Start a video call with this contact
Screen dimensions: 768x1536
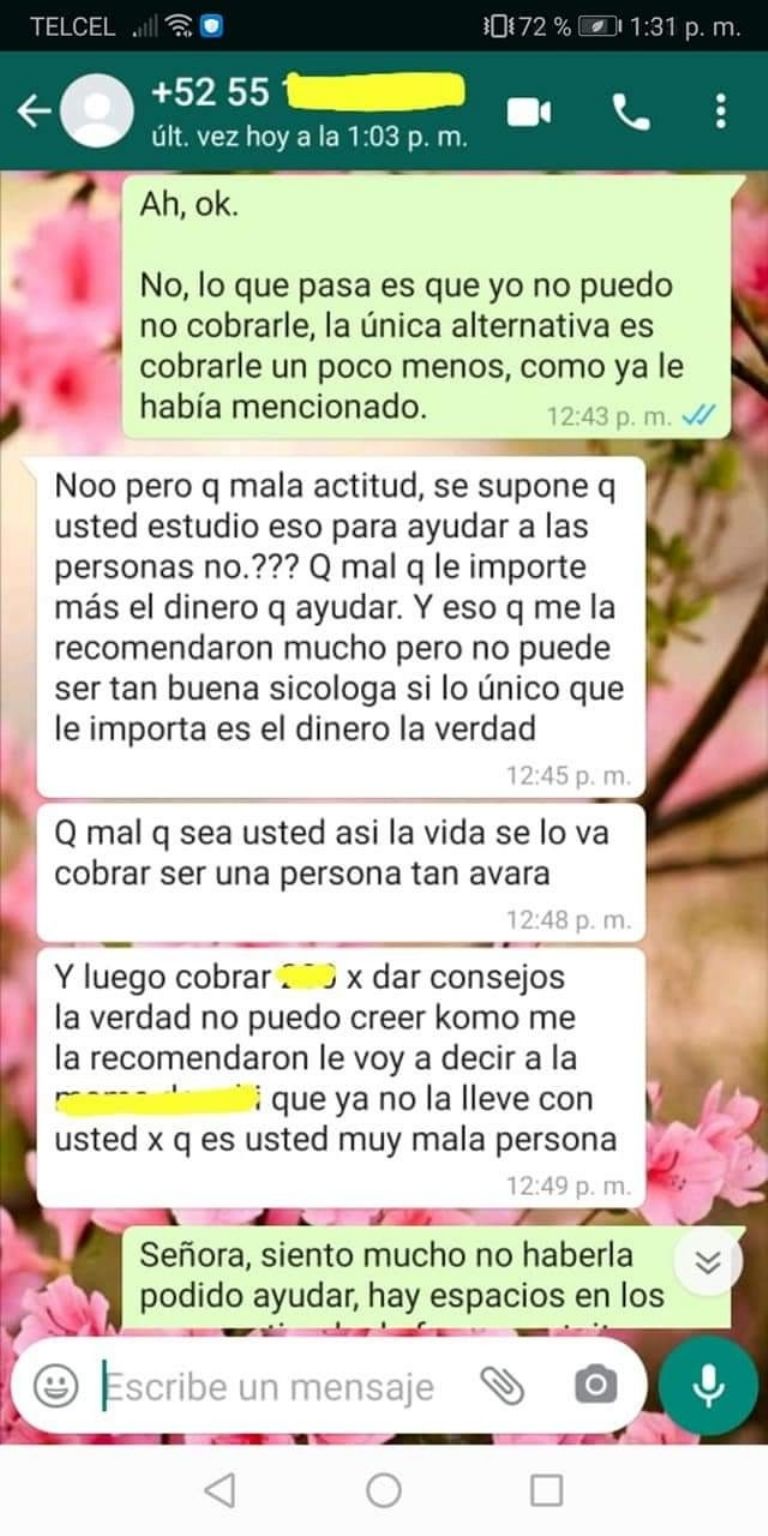point(528,113)
